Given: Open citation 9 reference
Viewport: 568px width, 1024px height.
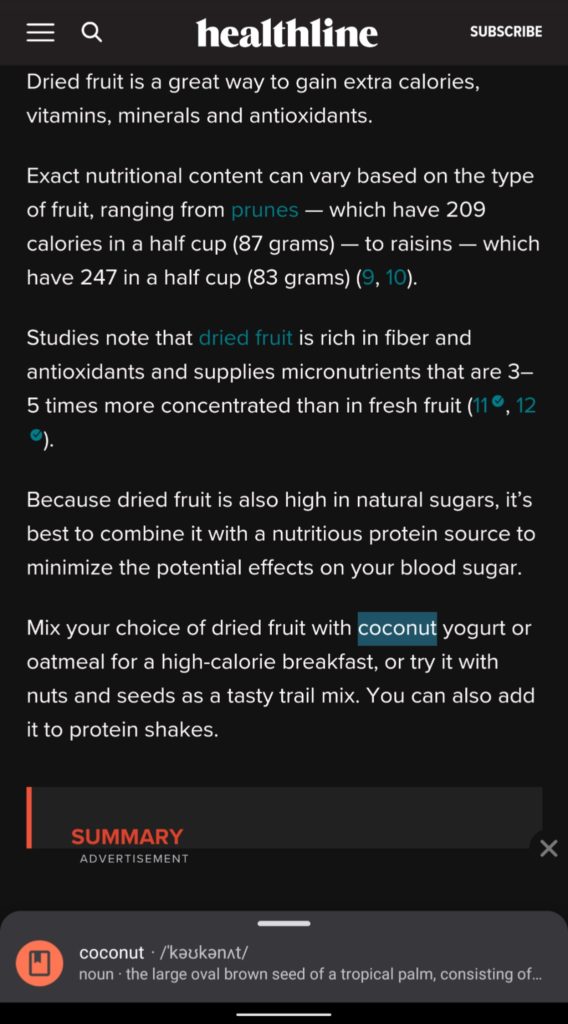Looking at the screenshot, I should 368,278.
